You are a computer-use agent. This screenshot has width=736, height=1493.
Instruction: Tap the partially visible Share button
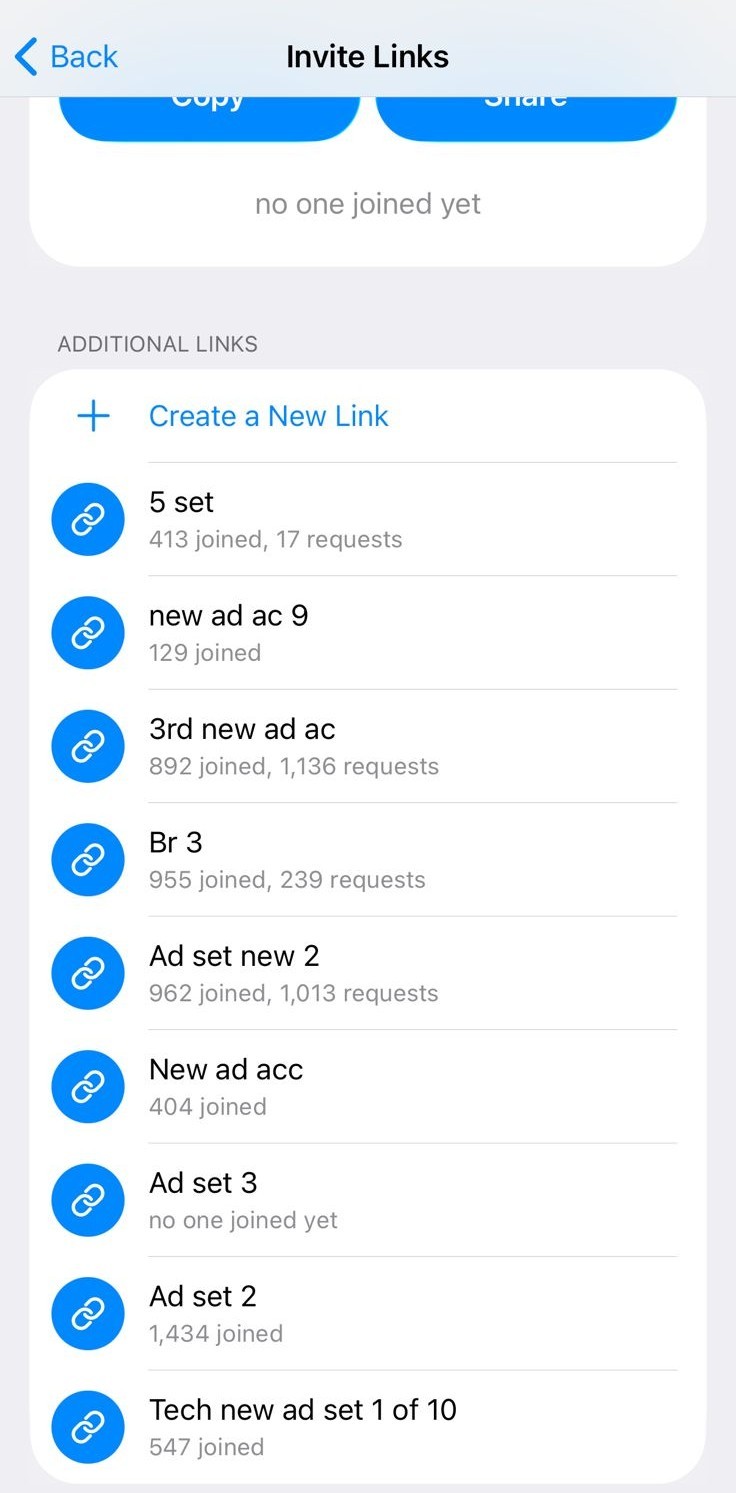tap(526, 116)
